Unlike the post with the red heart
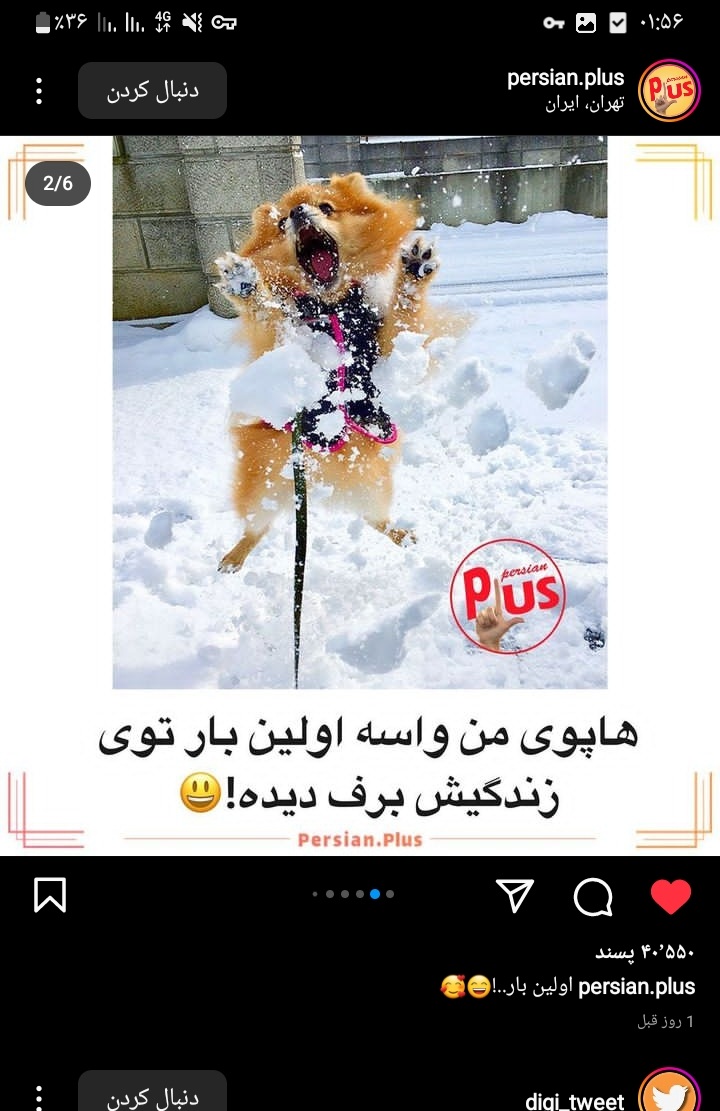This screenshot has height=1111, width=720. coord(670,896)
